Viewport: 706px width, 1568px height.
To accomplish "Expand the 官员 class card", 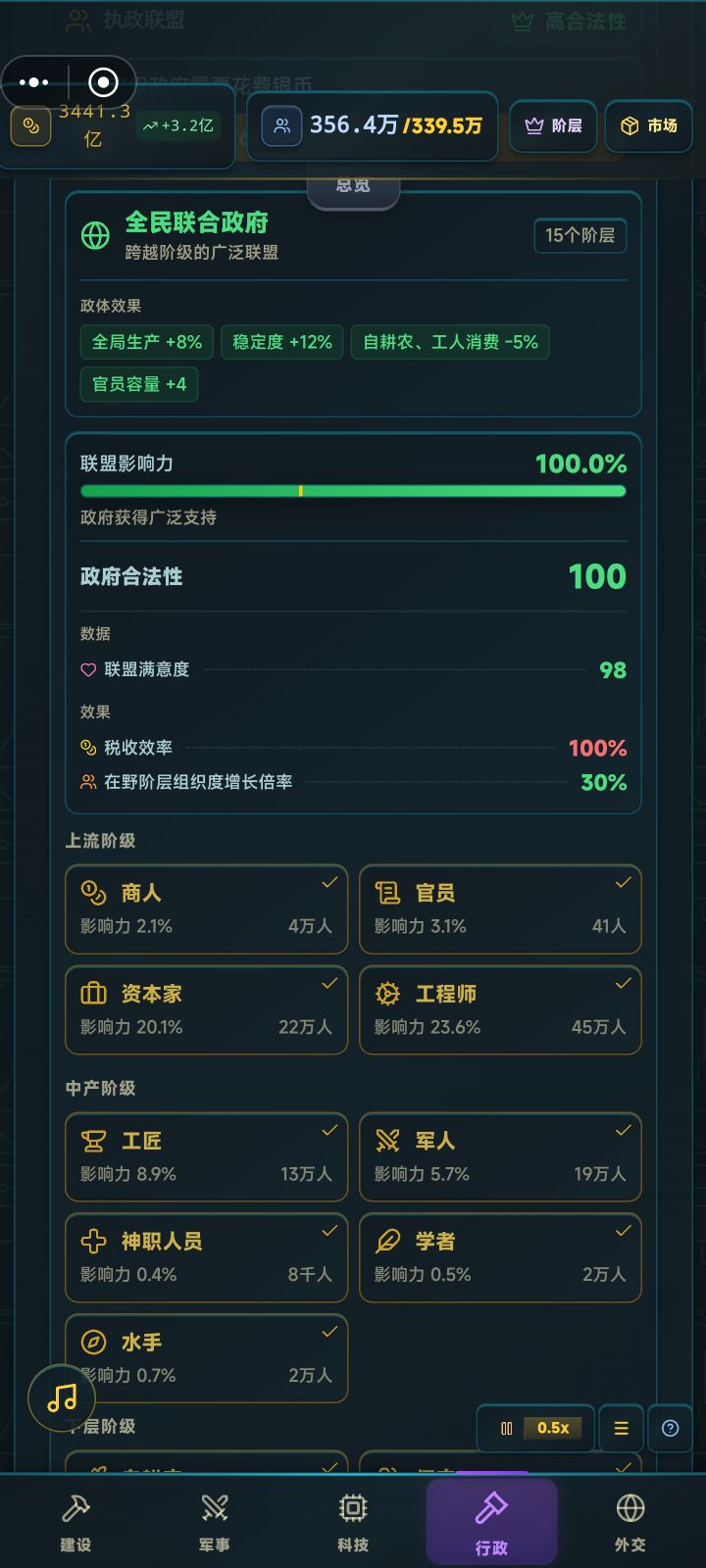I will tap(500, 909).
